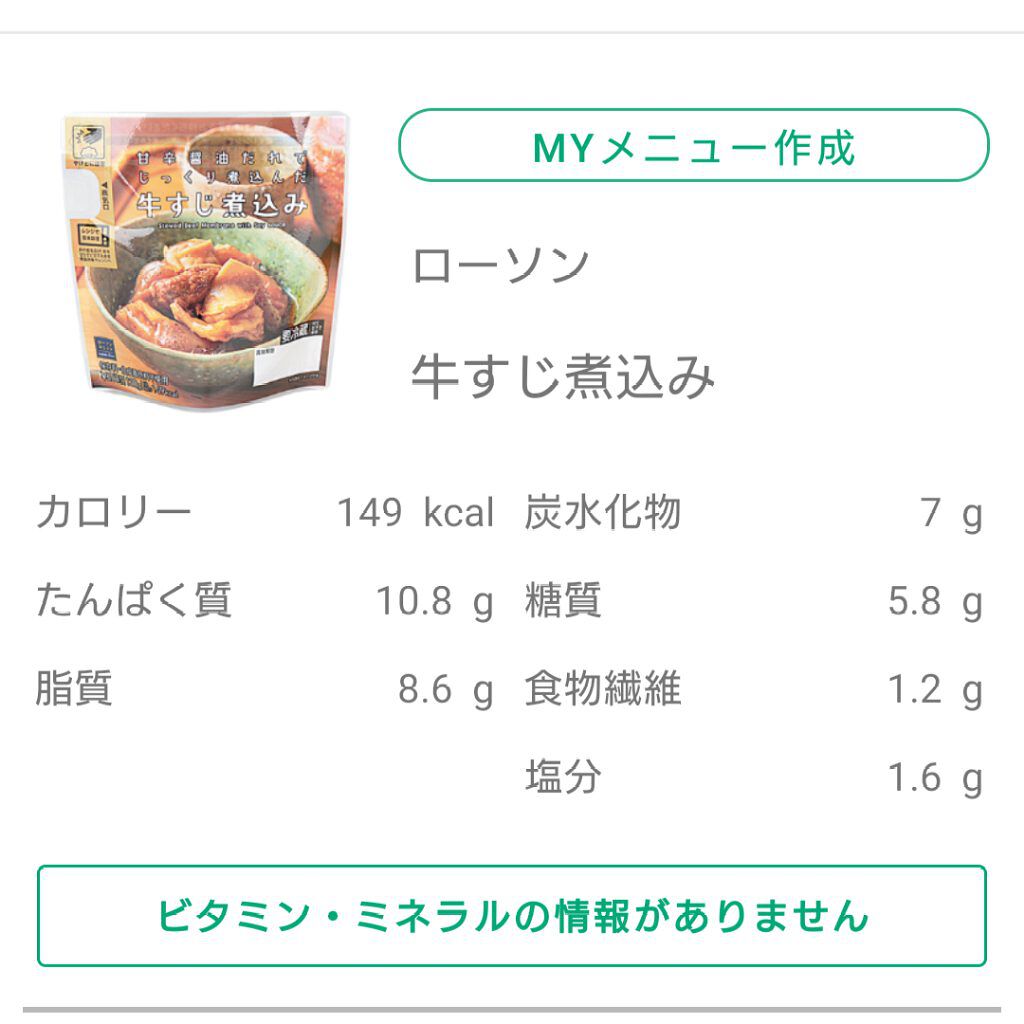Tap the ビタミン・ミネラルの情報がありません button
Screen dimensions: 1024x1024
click(512, 916)
